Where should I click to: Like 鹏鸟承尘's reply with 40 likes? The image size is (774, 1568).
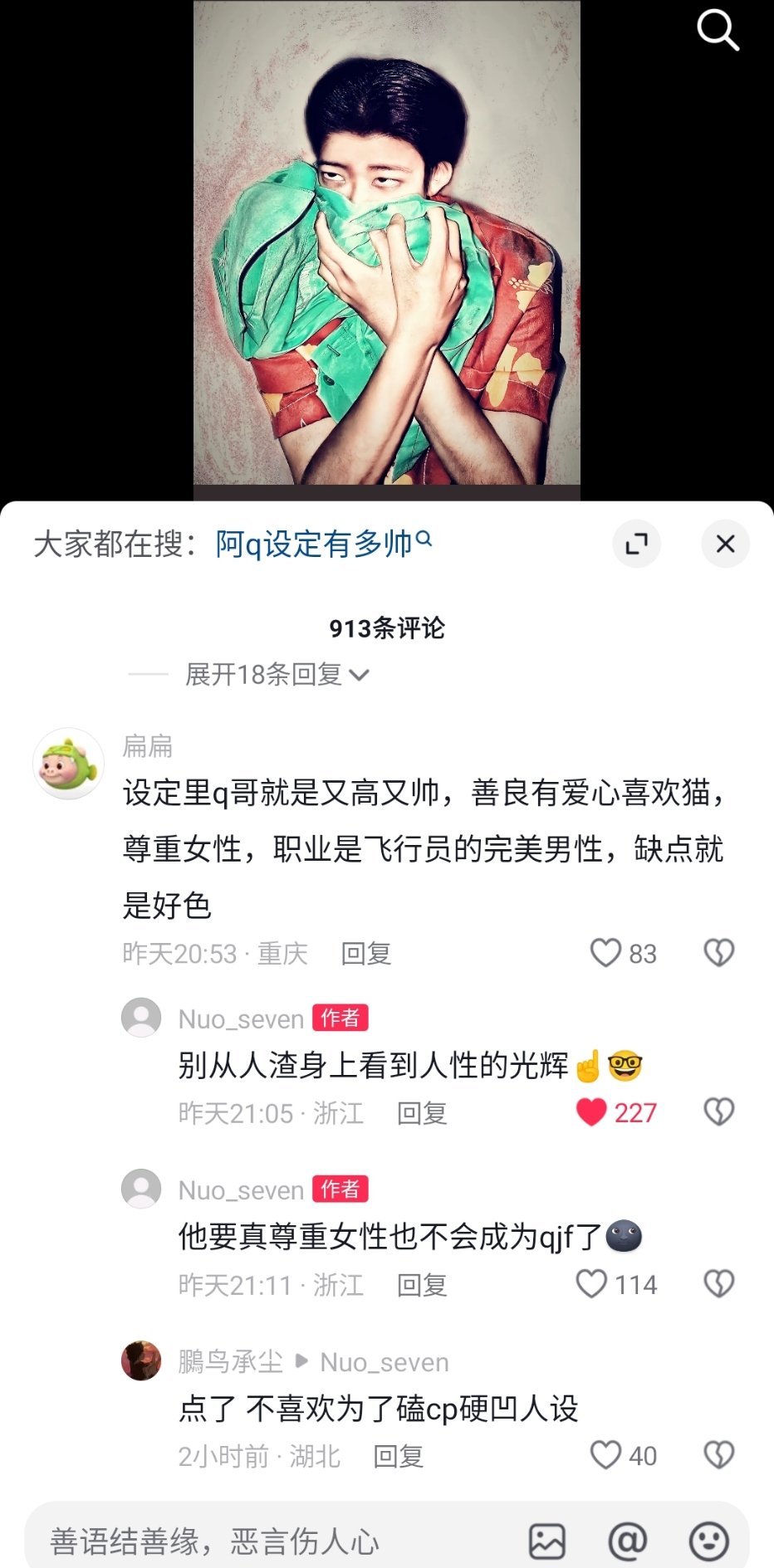(606, 1455)
